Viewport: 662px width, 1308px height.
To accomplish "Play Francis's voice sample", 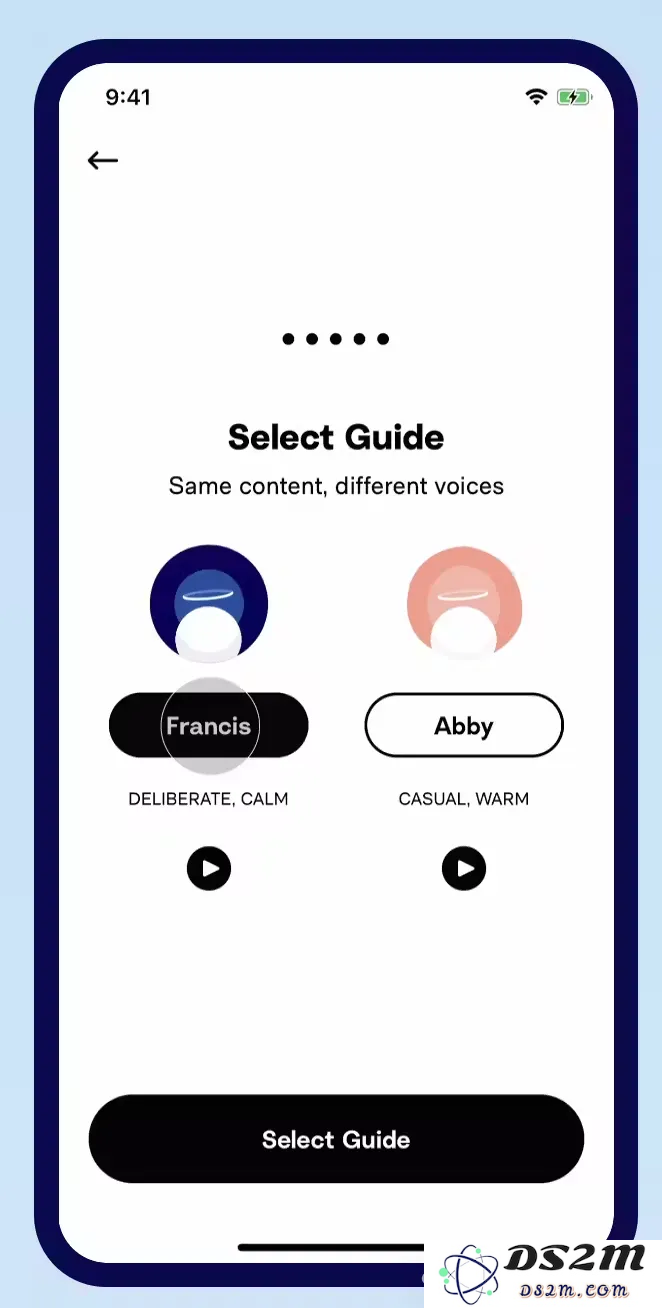I will [x=209, y=869].
